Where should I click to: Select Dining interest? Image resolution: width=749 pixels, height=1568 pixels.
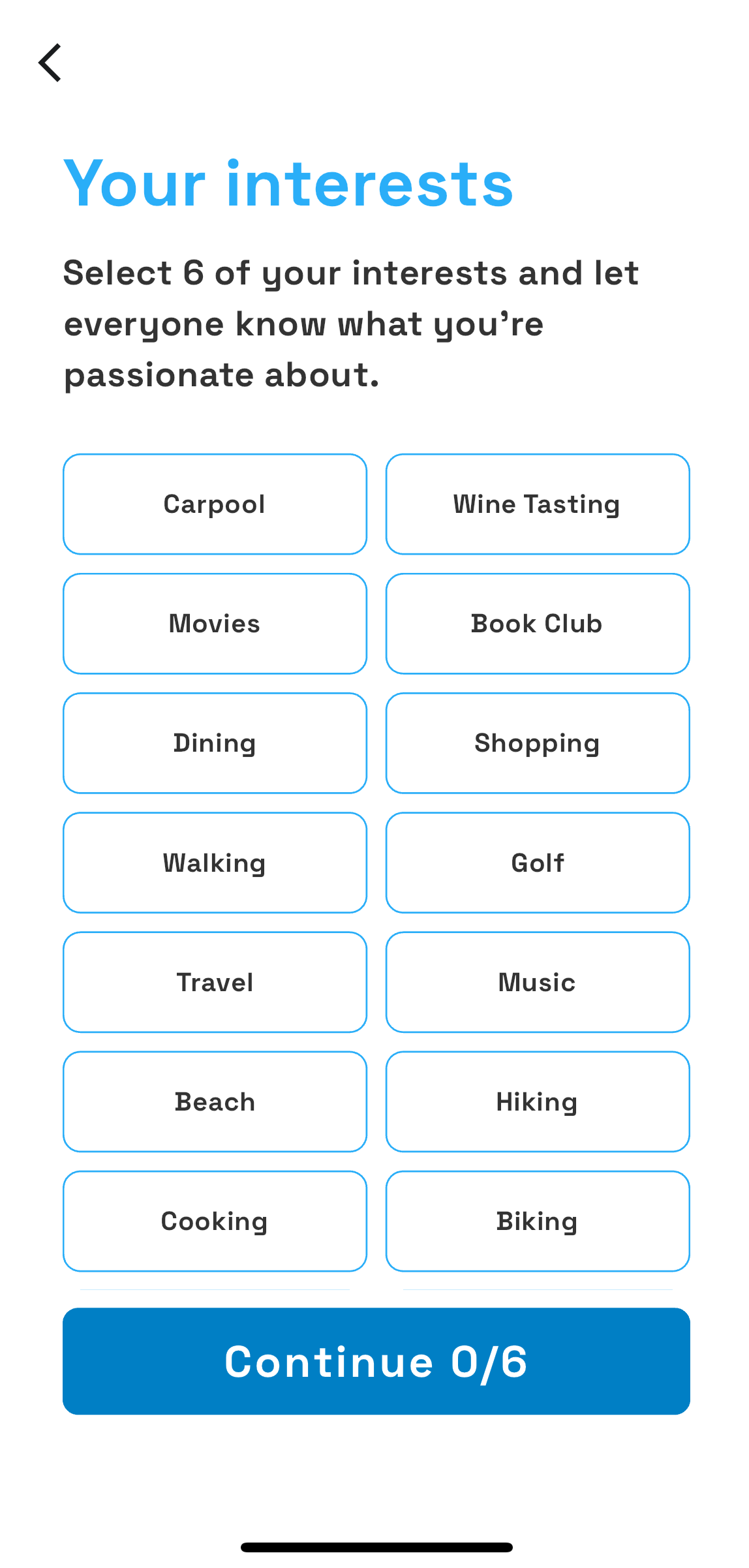[x=215, y=743]
